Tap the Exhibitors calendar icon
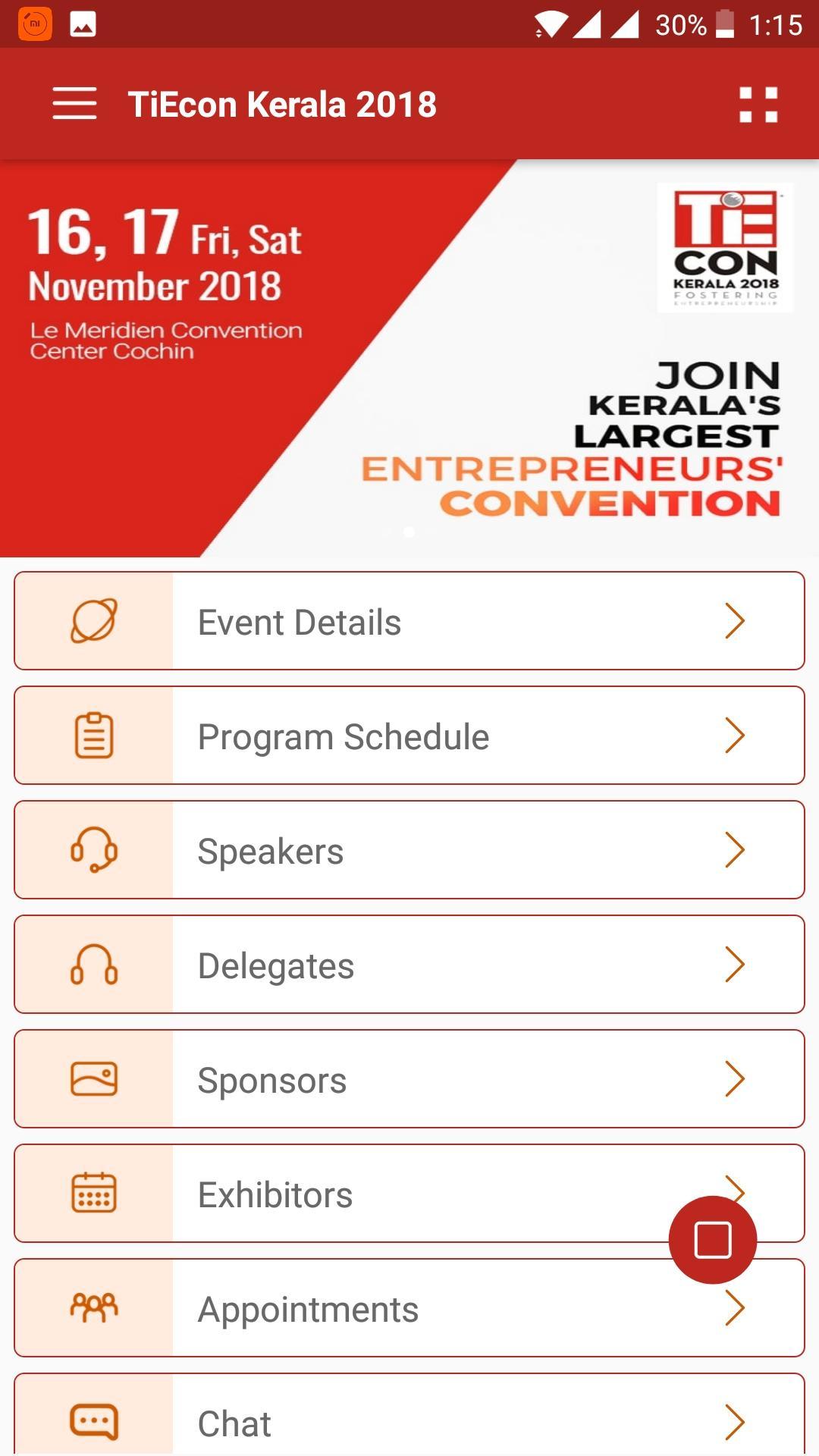This screenshot has height=1456, width=819. coord(93,1194)
